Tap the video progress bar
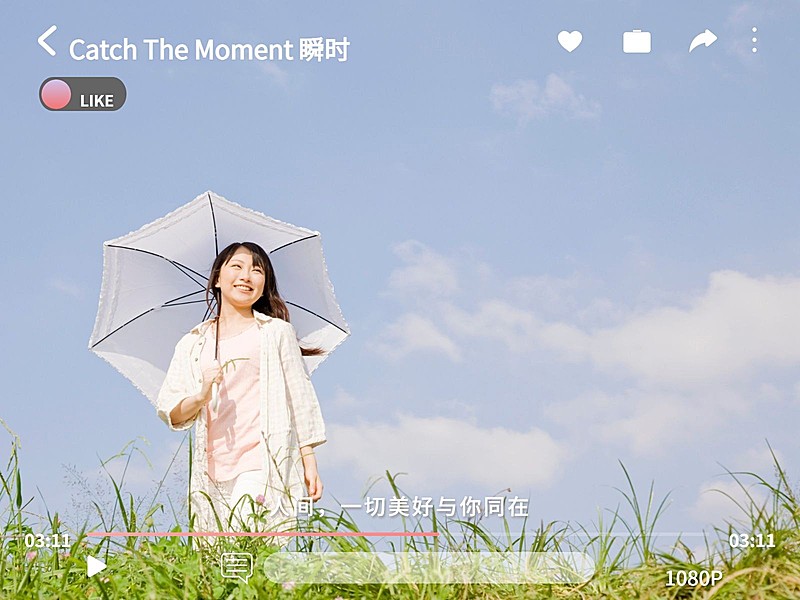This screenshot has height=600, width=800. click(400, 535)
